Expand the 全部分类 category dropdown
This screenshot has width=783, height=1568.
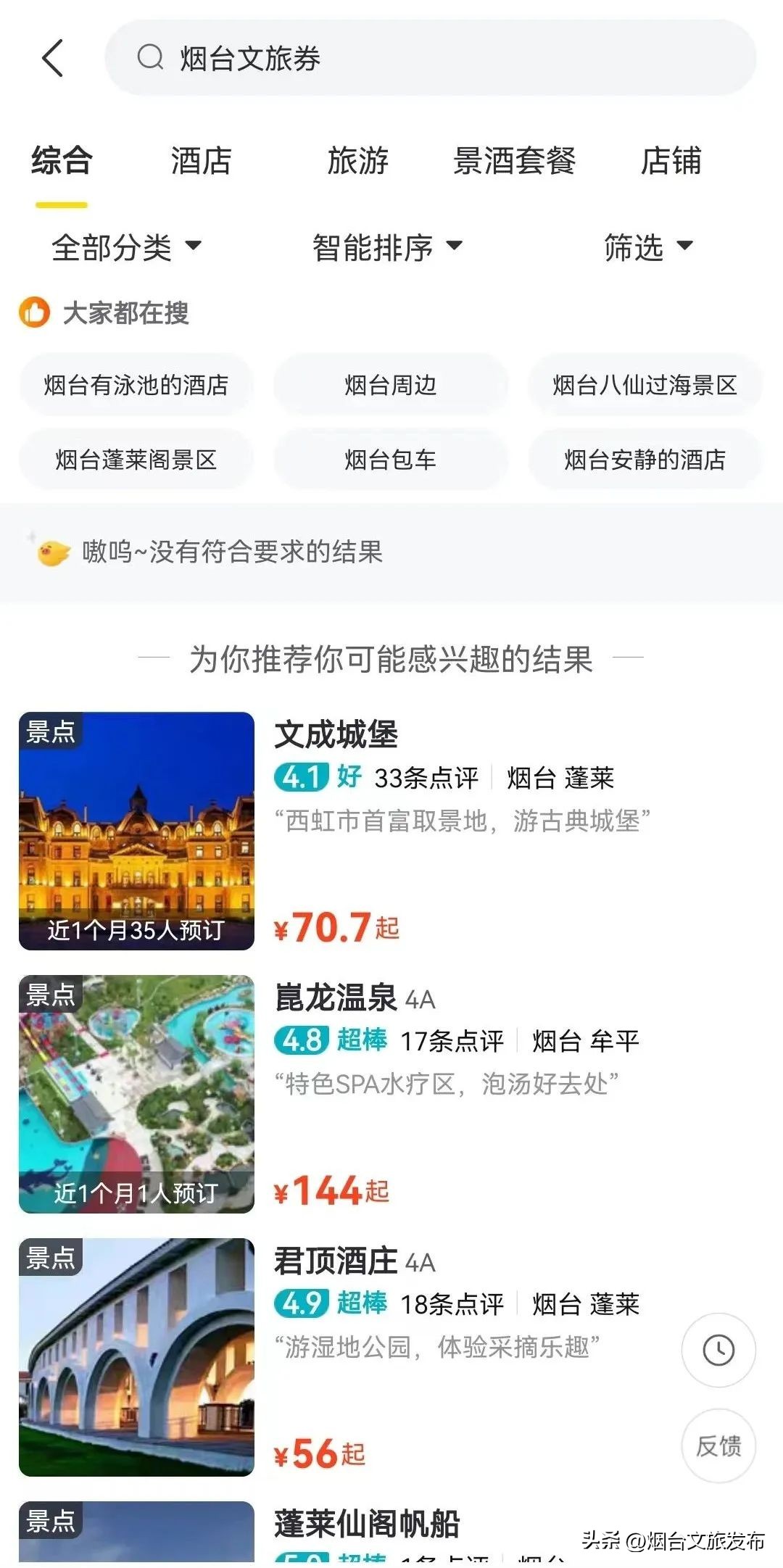(x=127, y=248)
